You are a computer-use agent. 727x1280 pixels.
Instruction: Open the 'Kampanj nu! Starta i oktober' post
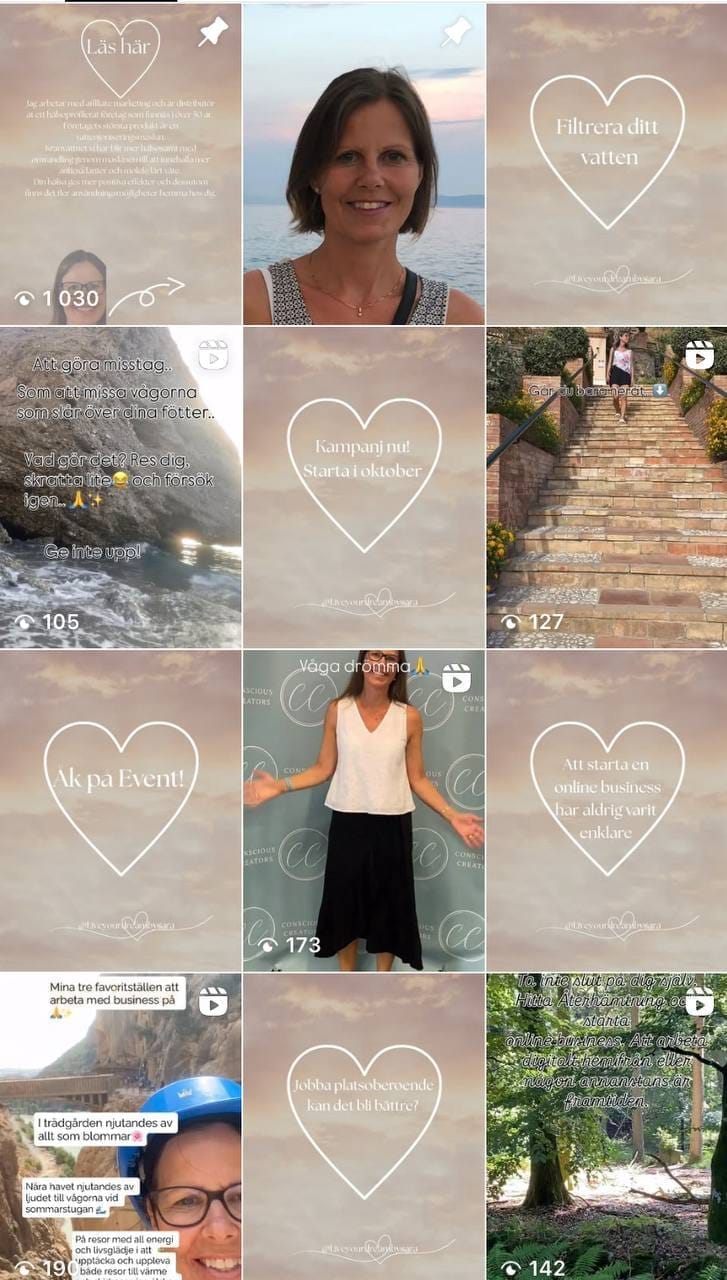[x=363, y=487]
